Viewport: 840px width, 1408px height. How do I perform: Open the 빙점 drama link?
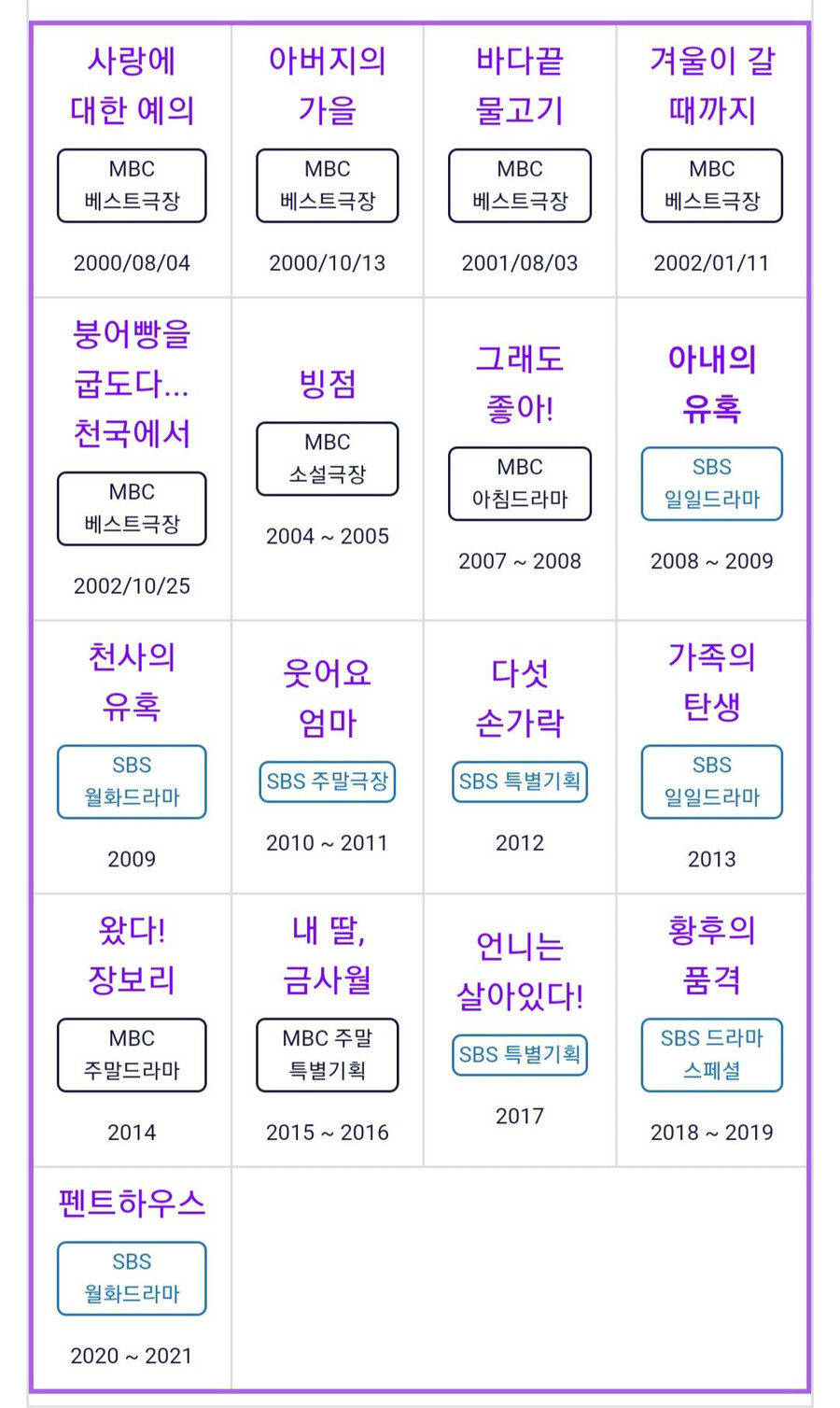click(327, 383)
